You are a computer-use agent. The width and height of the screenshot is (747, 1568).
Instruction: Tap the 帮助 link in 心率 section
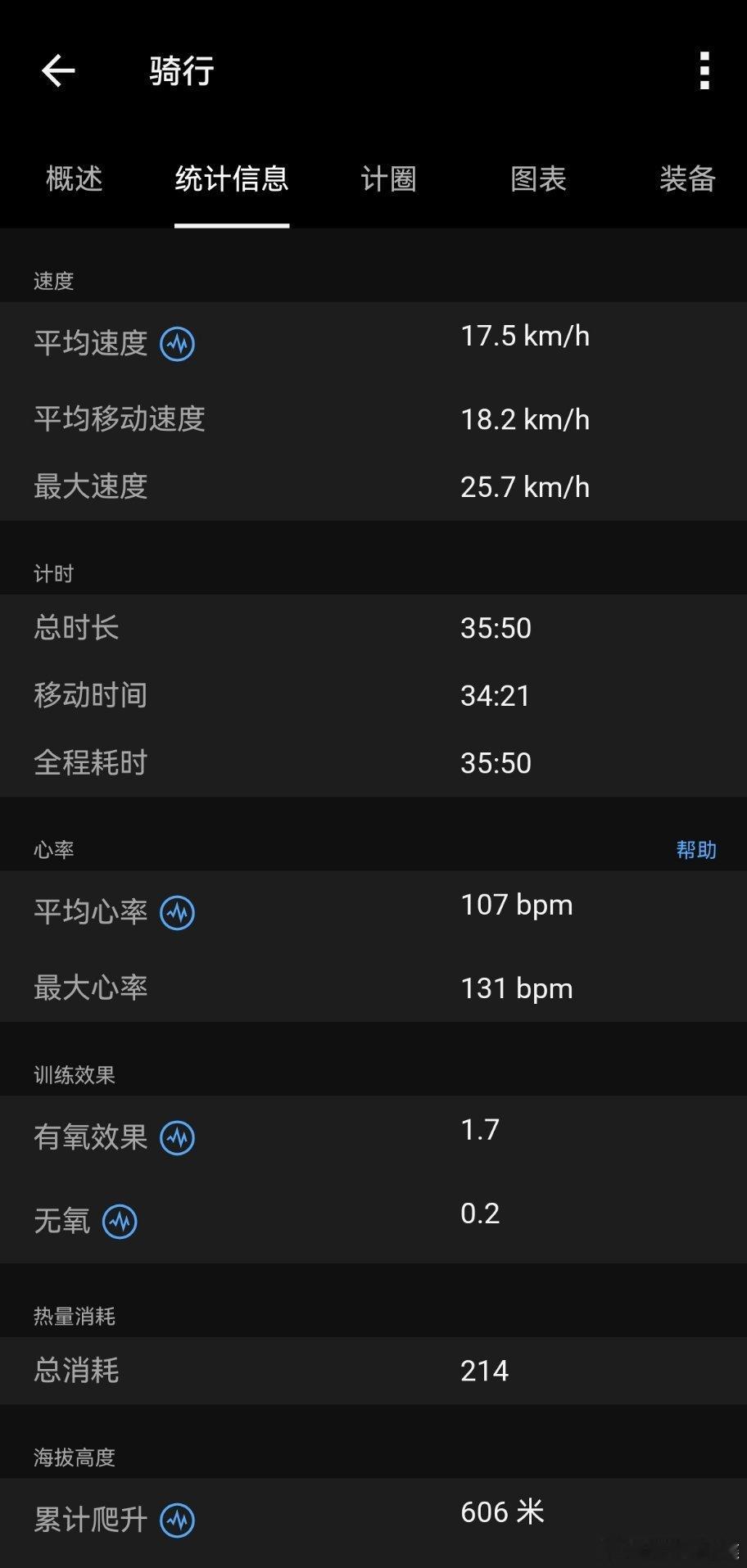tap(696, 850)
